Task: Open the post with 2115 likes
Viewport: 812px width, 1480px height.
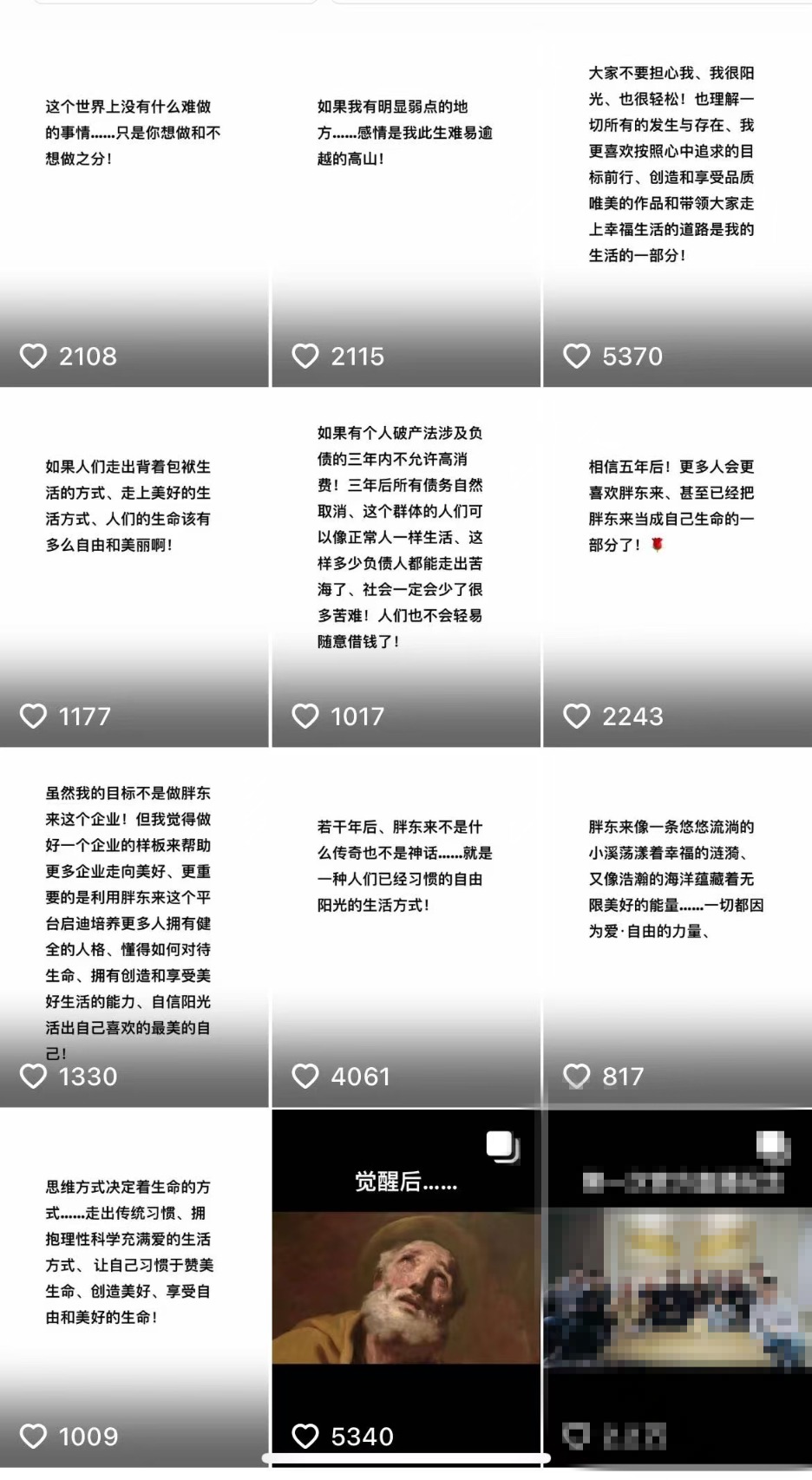Action: [405, 208]
